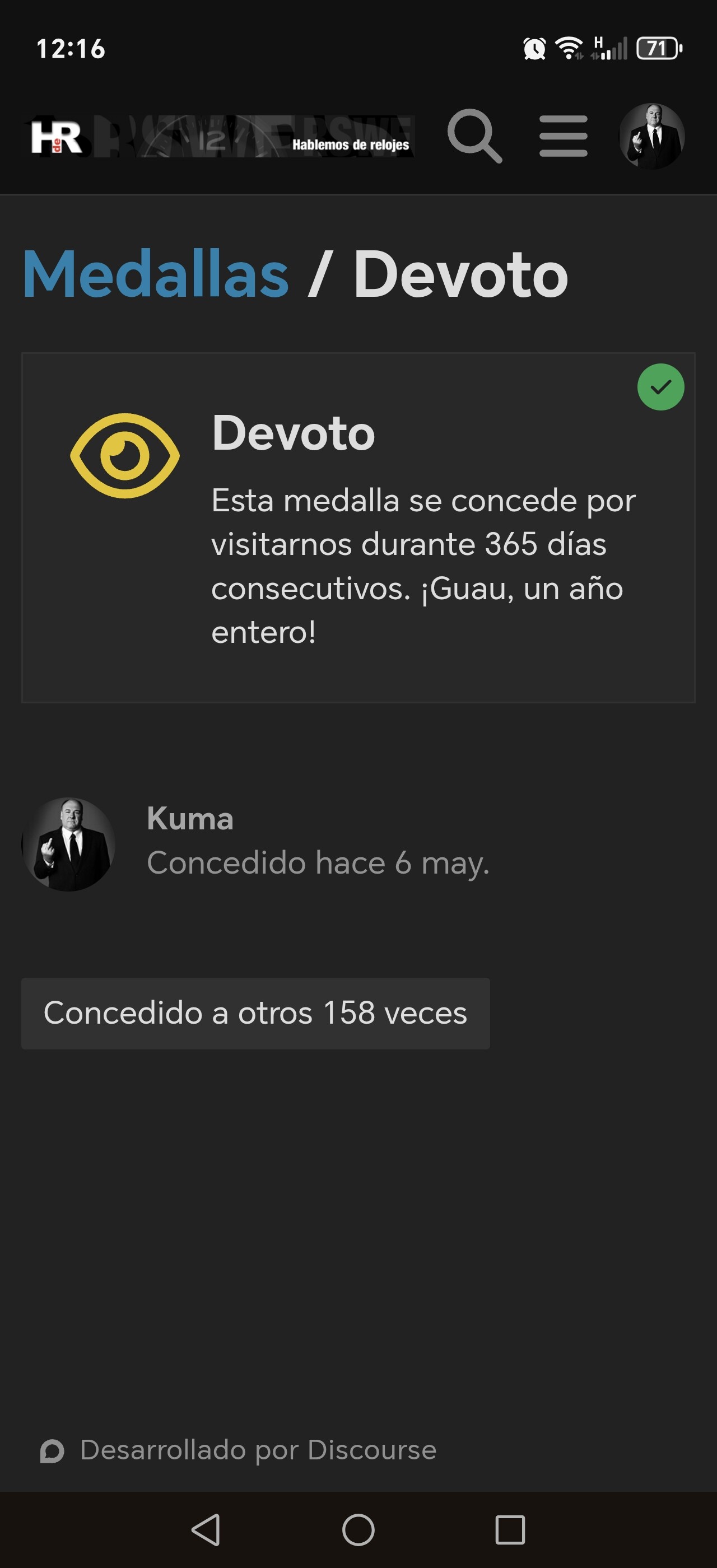Open your profile avatar in header
The height and width of the screenshot is (1568, 717).
pyautogui.click(x=651, y=136)
